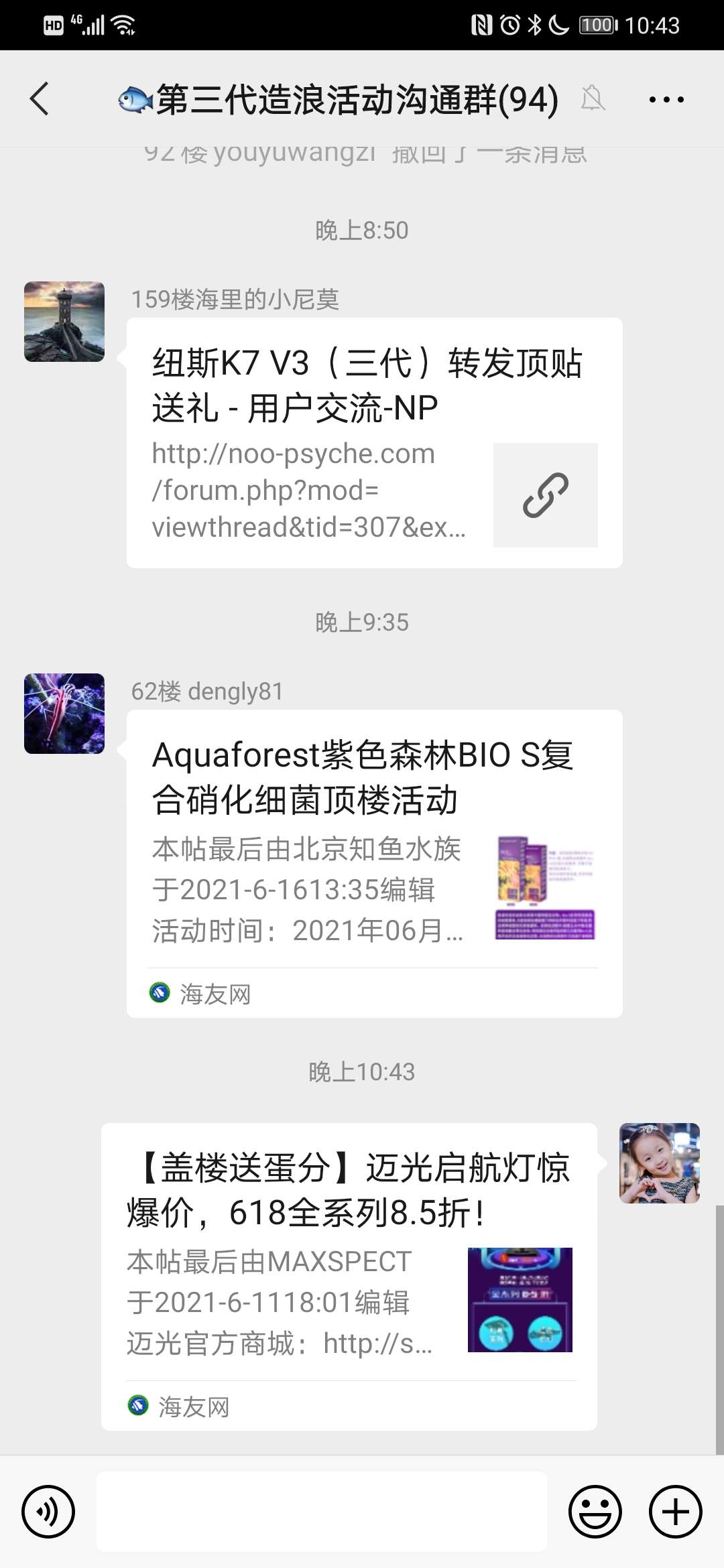
Task: Focus the message text field
Action: point(322,1512)
